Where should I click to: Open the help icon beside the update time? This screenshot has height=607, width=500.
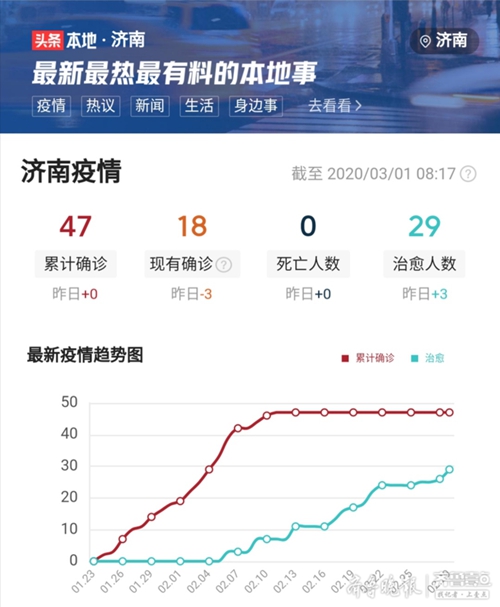(x=468, y=174)
